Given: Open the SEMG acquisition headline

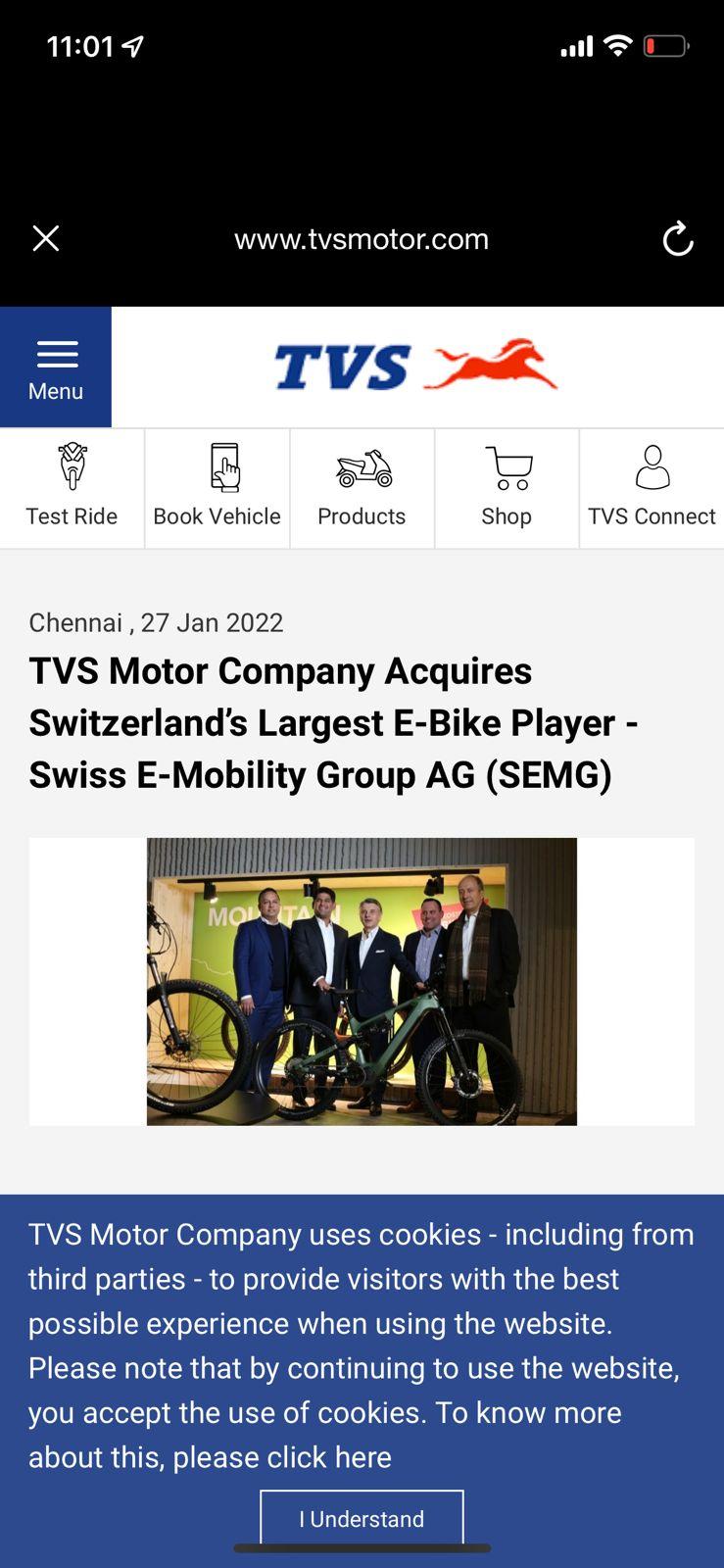Looking at the screenshot, I should pyautogui.click(x=333, y=722).
